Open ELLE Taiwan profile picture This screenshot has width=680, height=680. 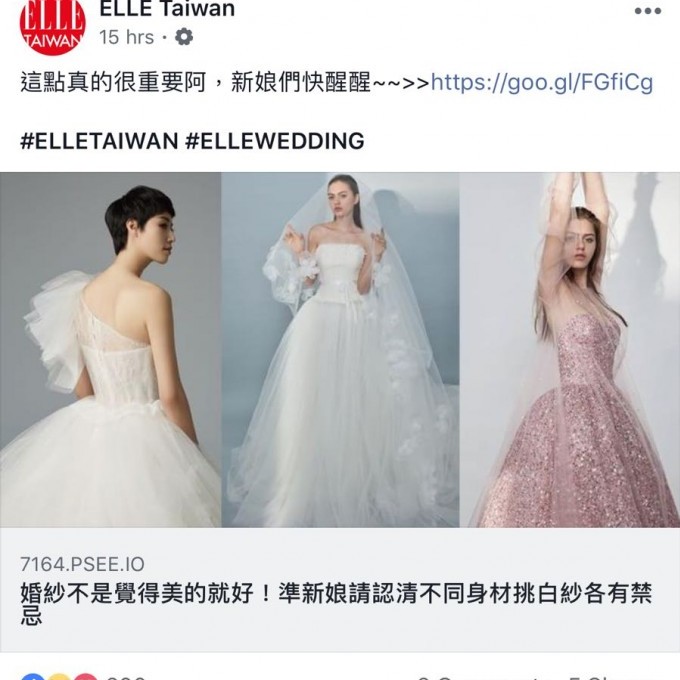pyautogui.click(x=52, y=27)
